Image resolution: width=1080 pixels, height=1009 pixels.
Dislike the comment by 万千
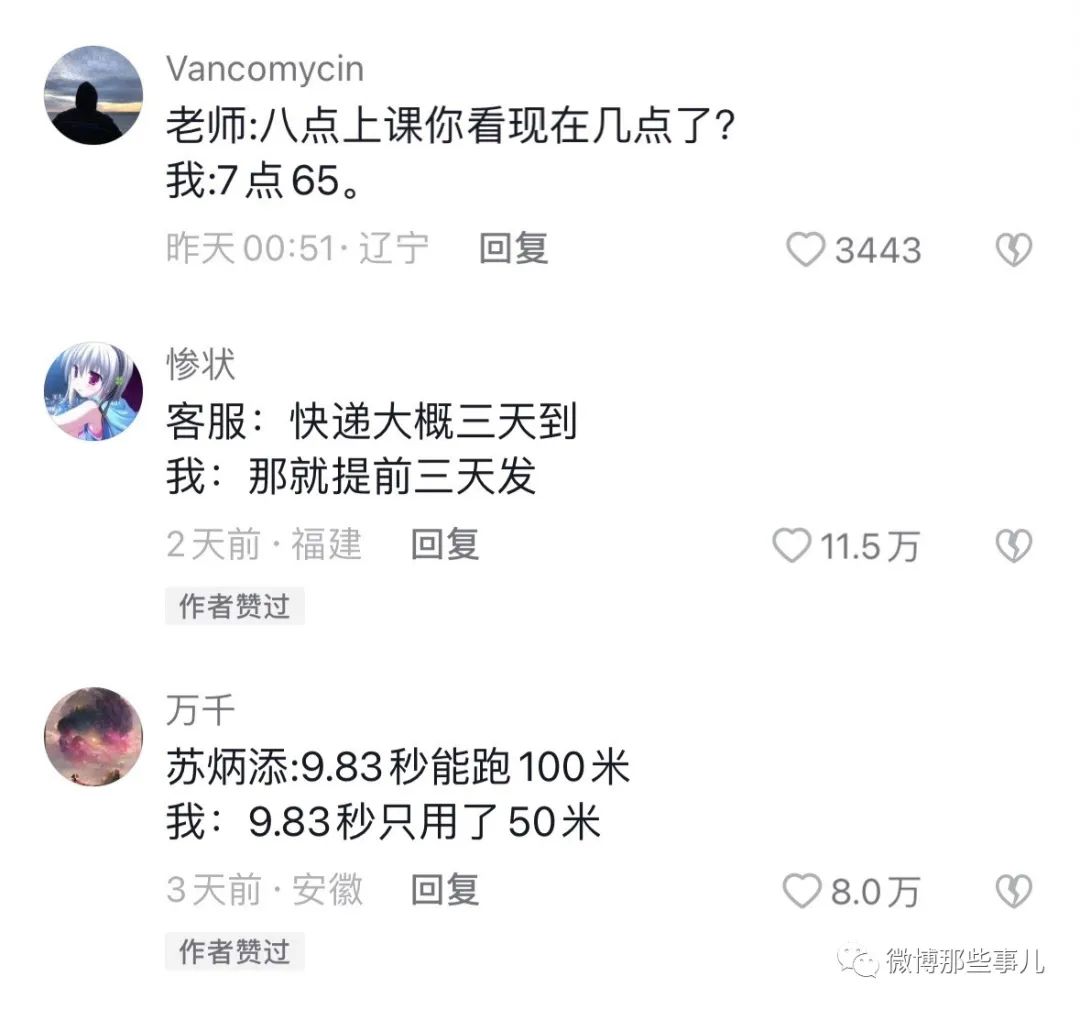(1013, 891)
